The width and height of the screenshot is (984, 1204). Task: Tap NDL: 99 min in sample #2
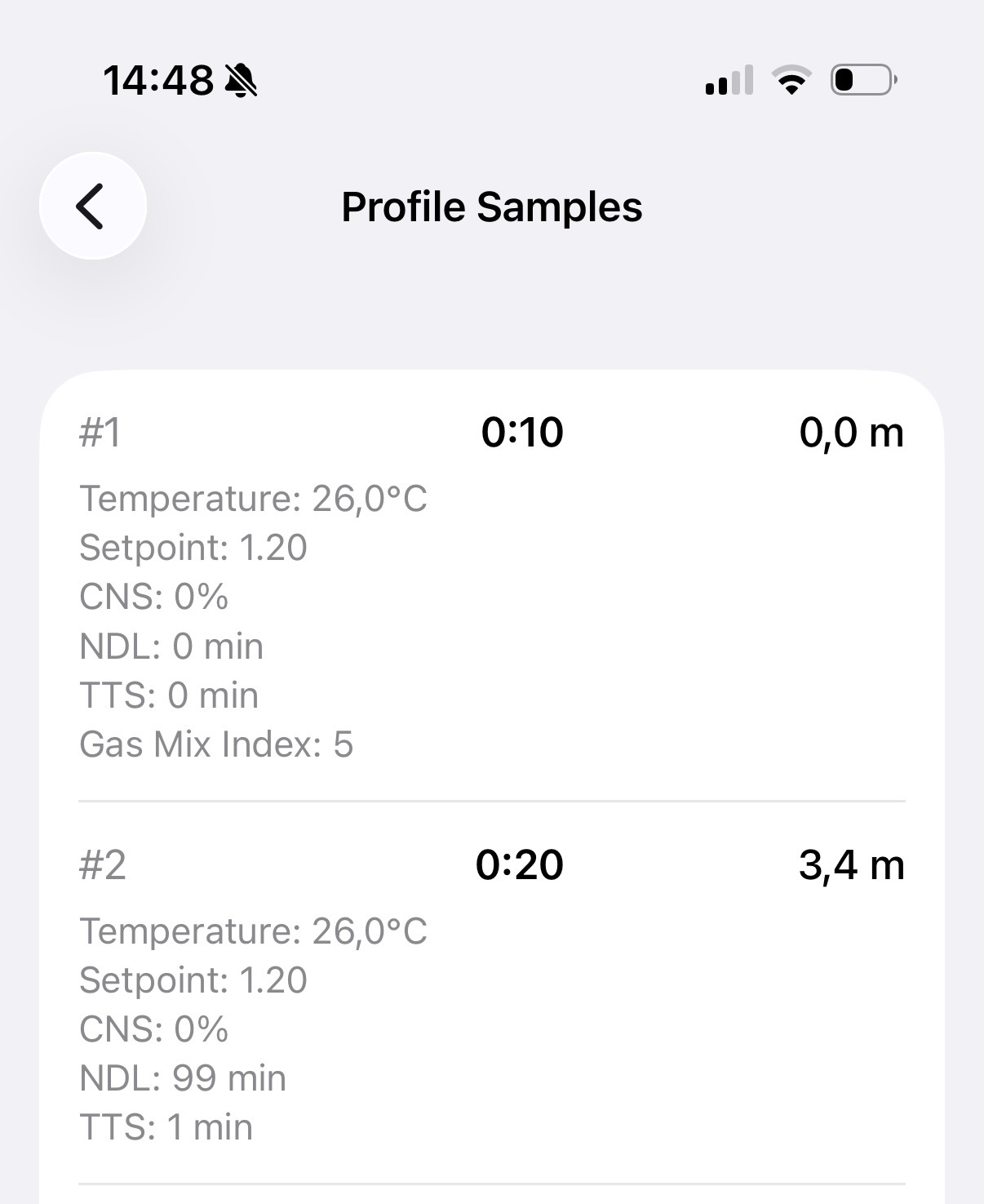click(182, 1078)
